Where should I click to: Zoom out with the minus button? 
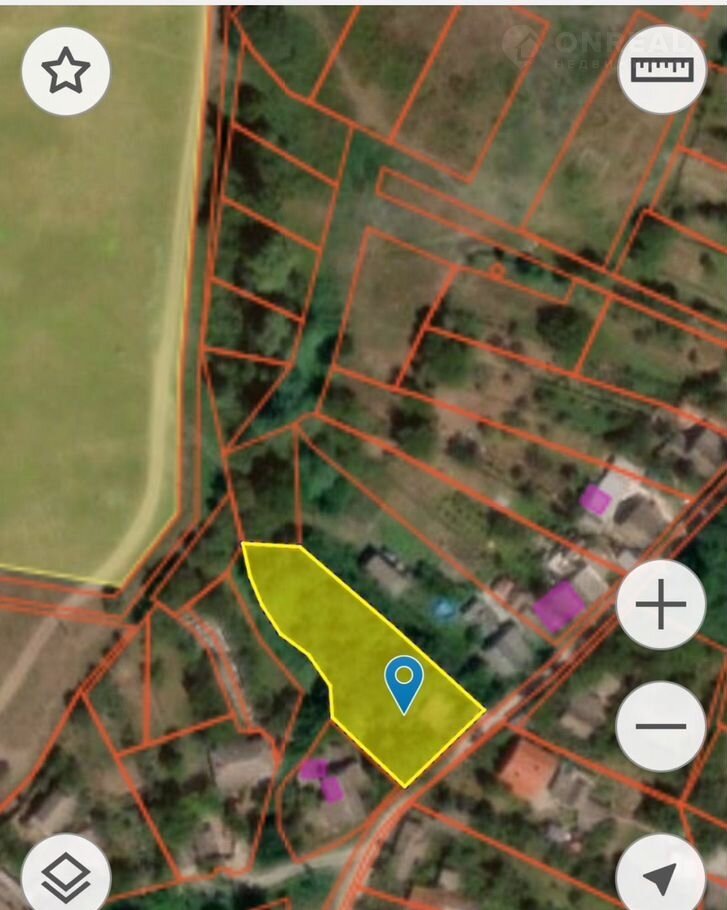(x=661, y=726)
